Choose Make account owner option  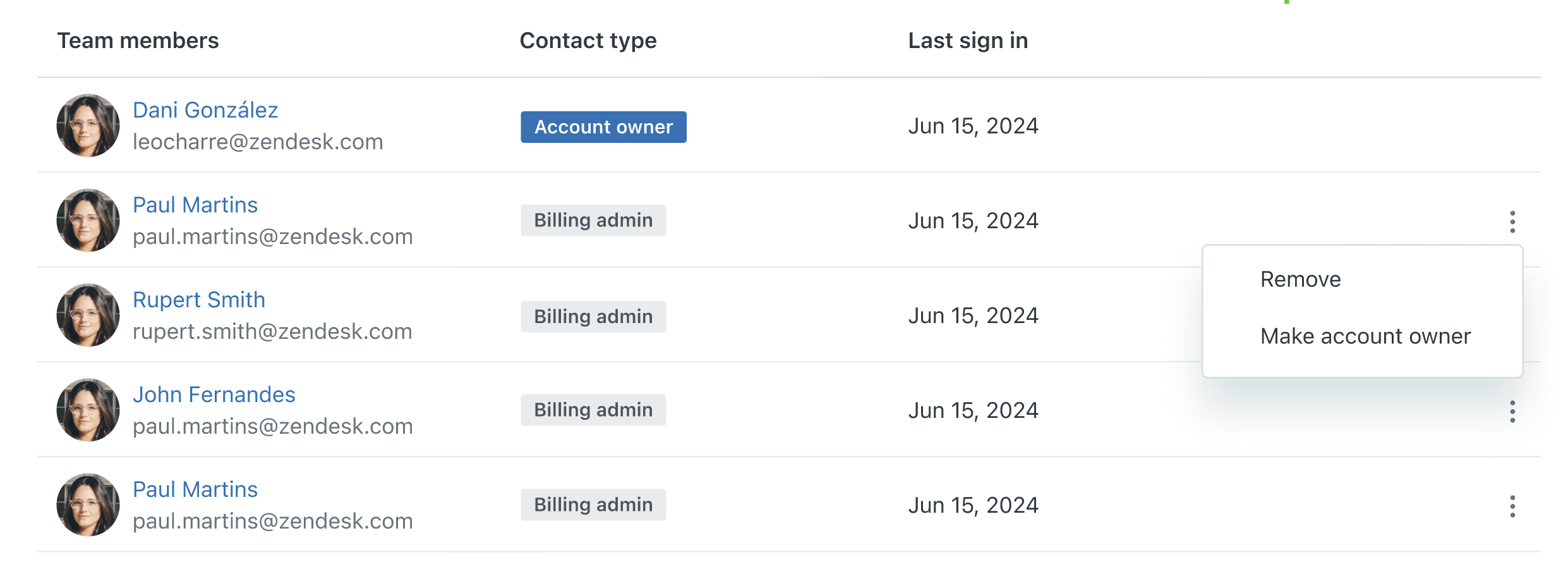pos(1365,336)
